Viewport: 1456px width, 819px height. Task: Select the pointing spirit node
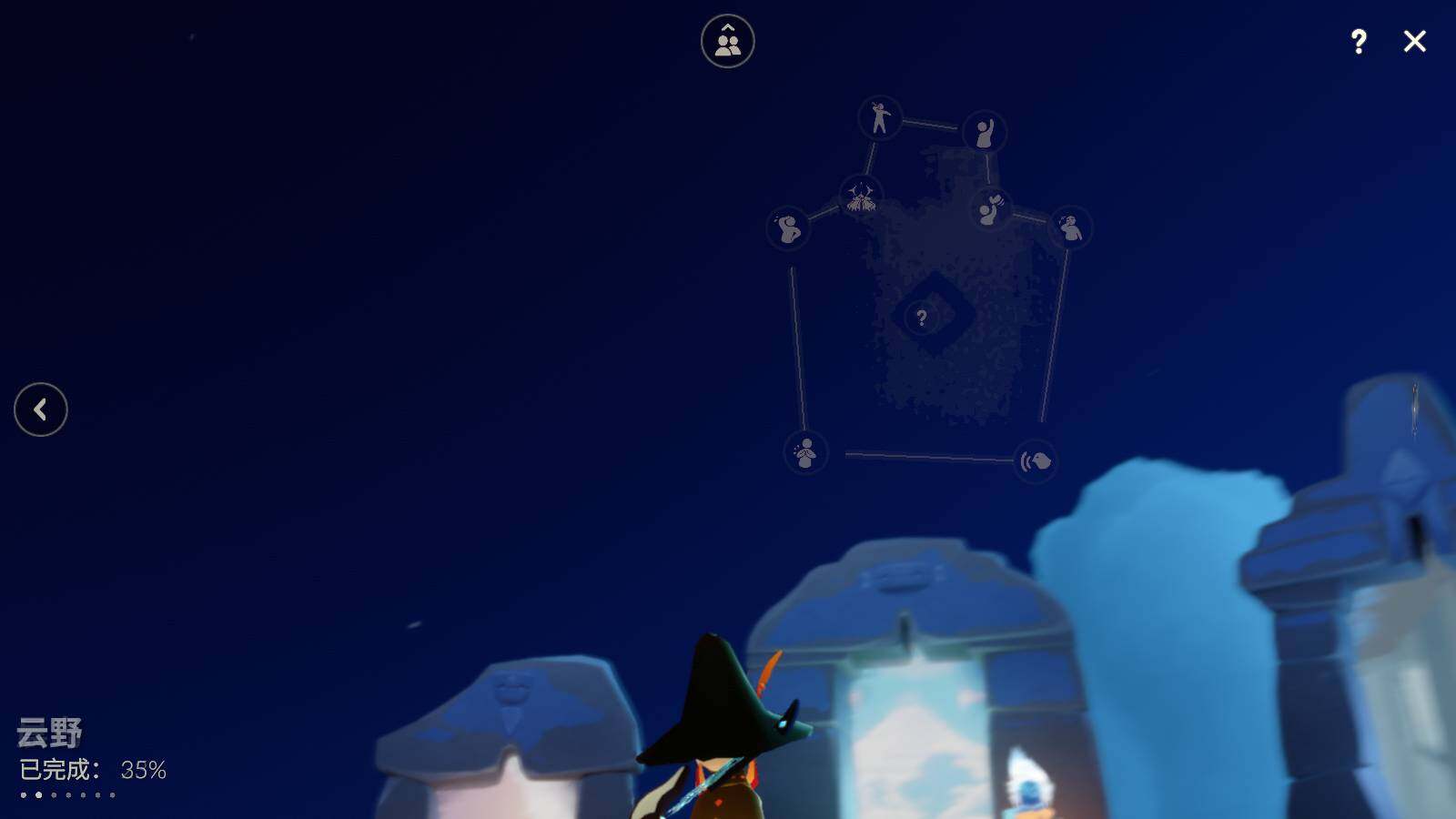pyautogui.click(x=880, y=118)
